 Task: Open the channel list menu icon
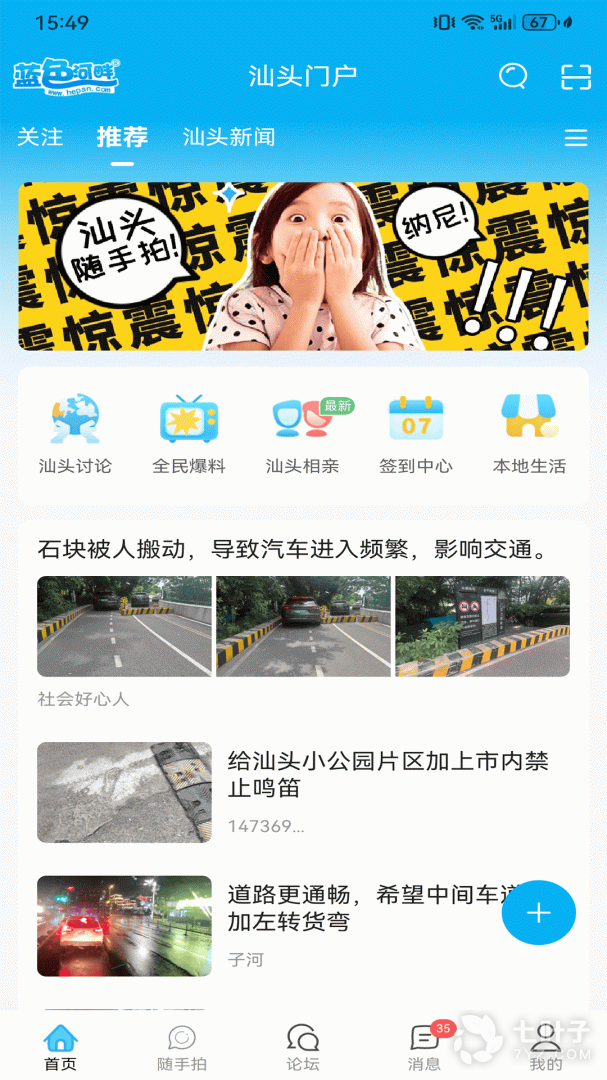575,138
